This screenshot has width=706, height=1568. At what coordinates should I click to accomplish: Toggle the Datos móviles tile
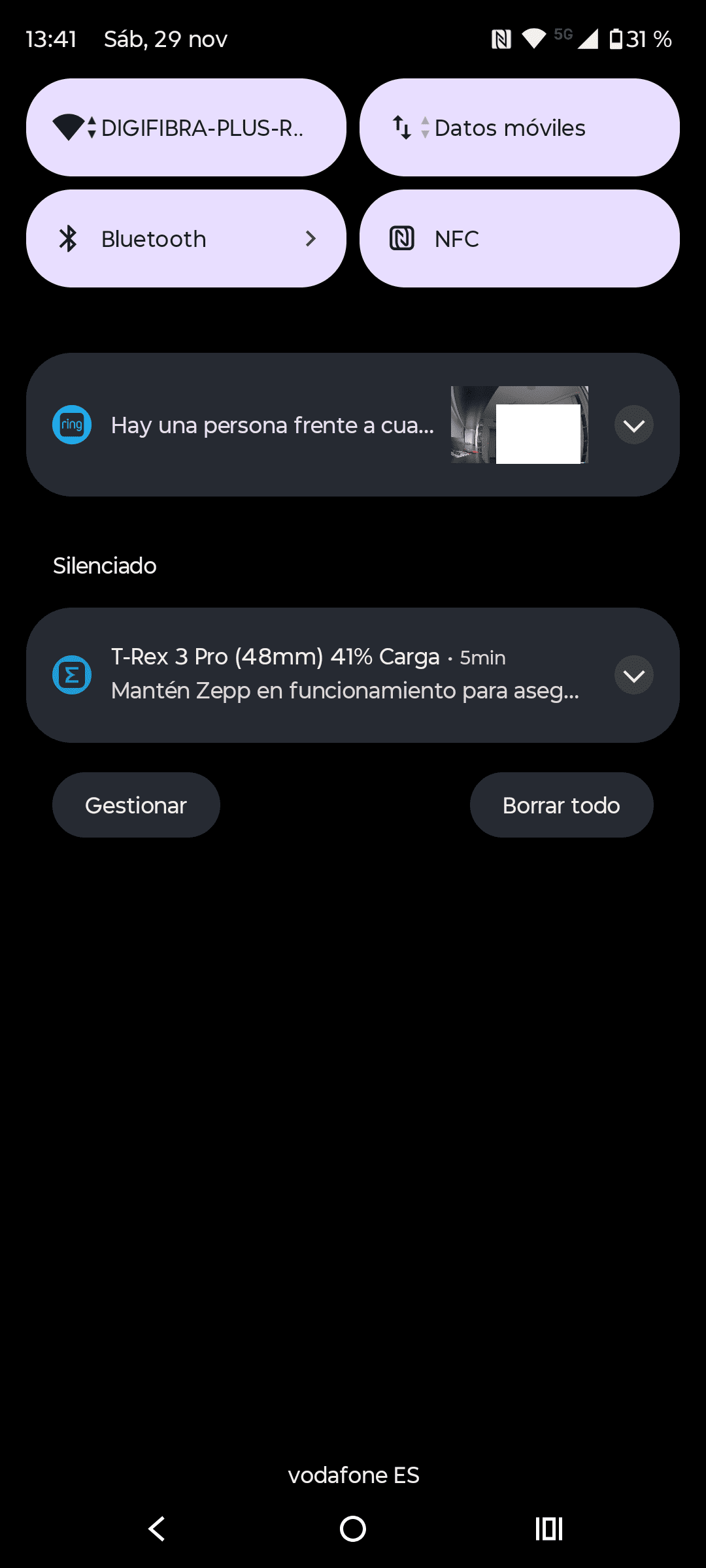(519, 127)
